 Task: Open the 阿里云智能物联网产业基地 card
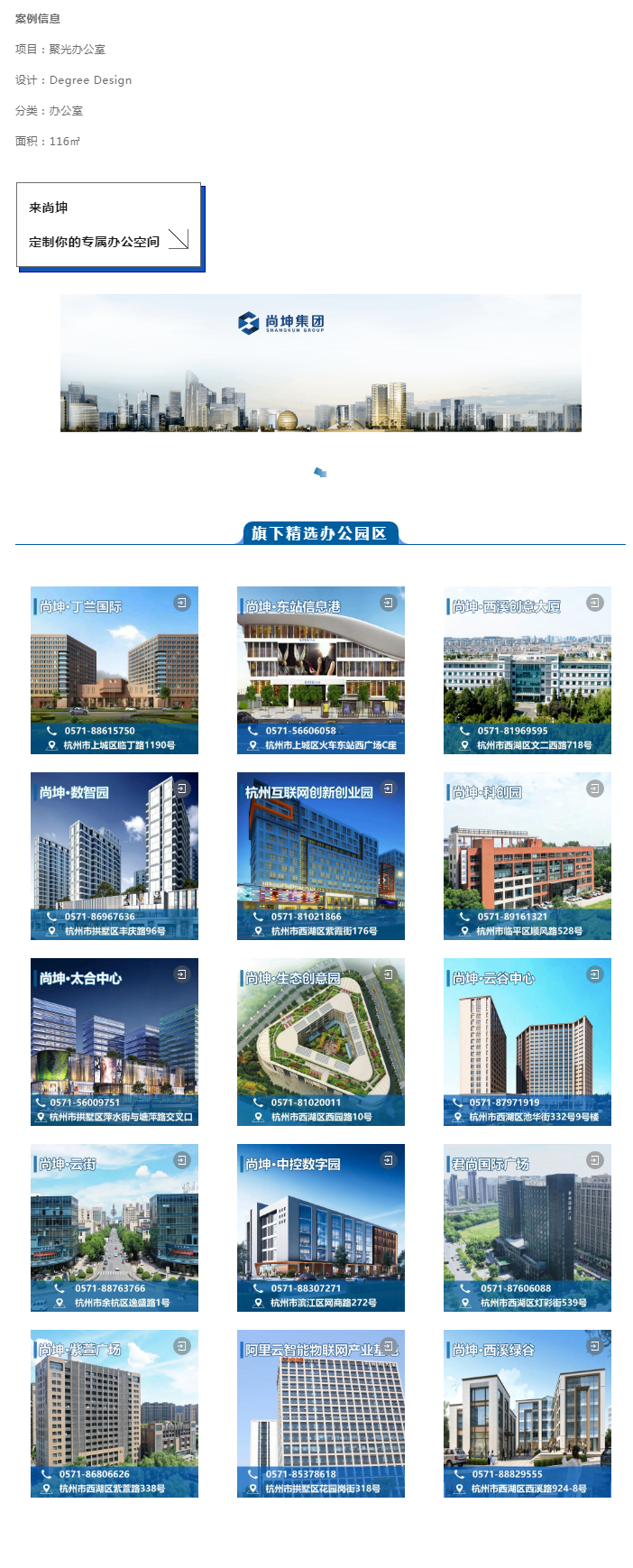[x=320, y=1414]
